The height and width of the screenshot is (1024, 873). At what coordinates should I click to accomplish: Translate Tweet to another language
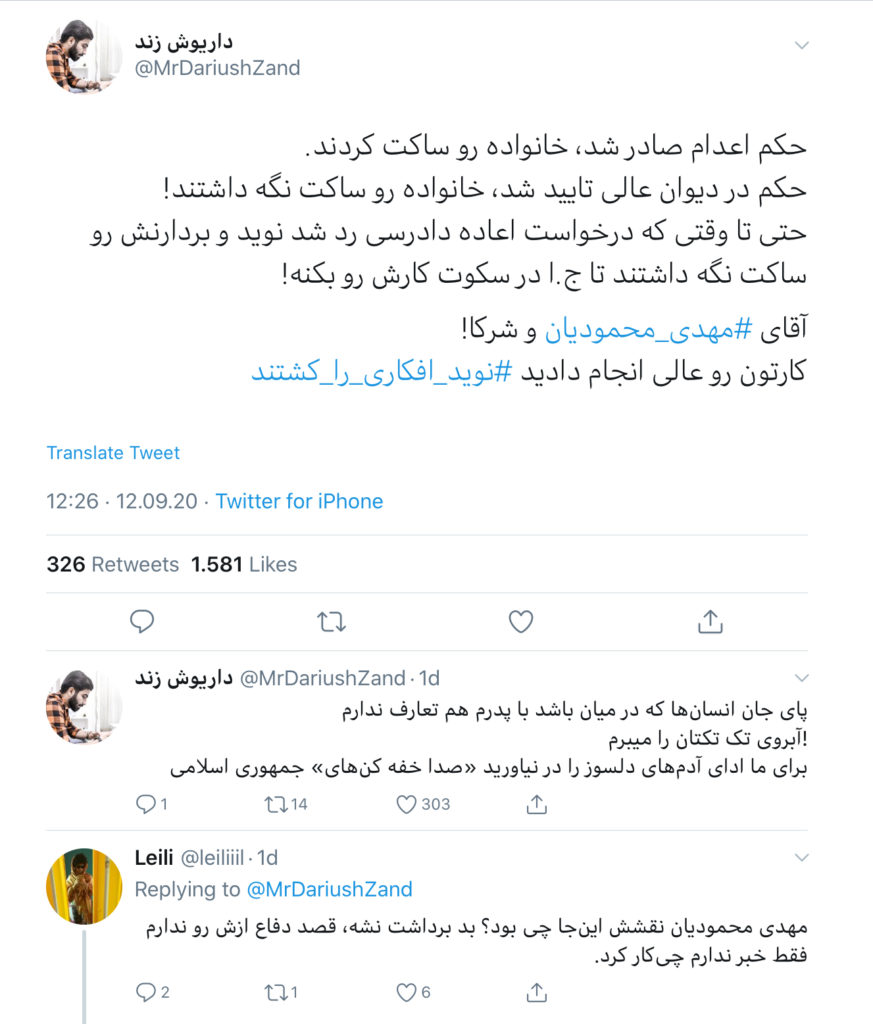pos(113,453)
